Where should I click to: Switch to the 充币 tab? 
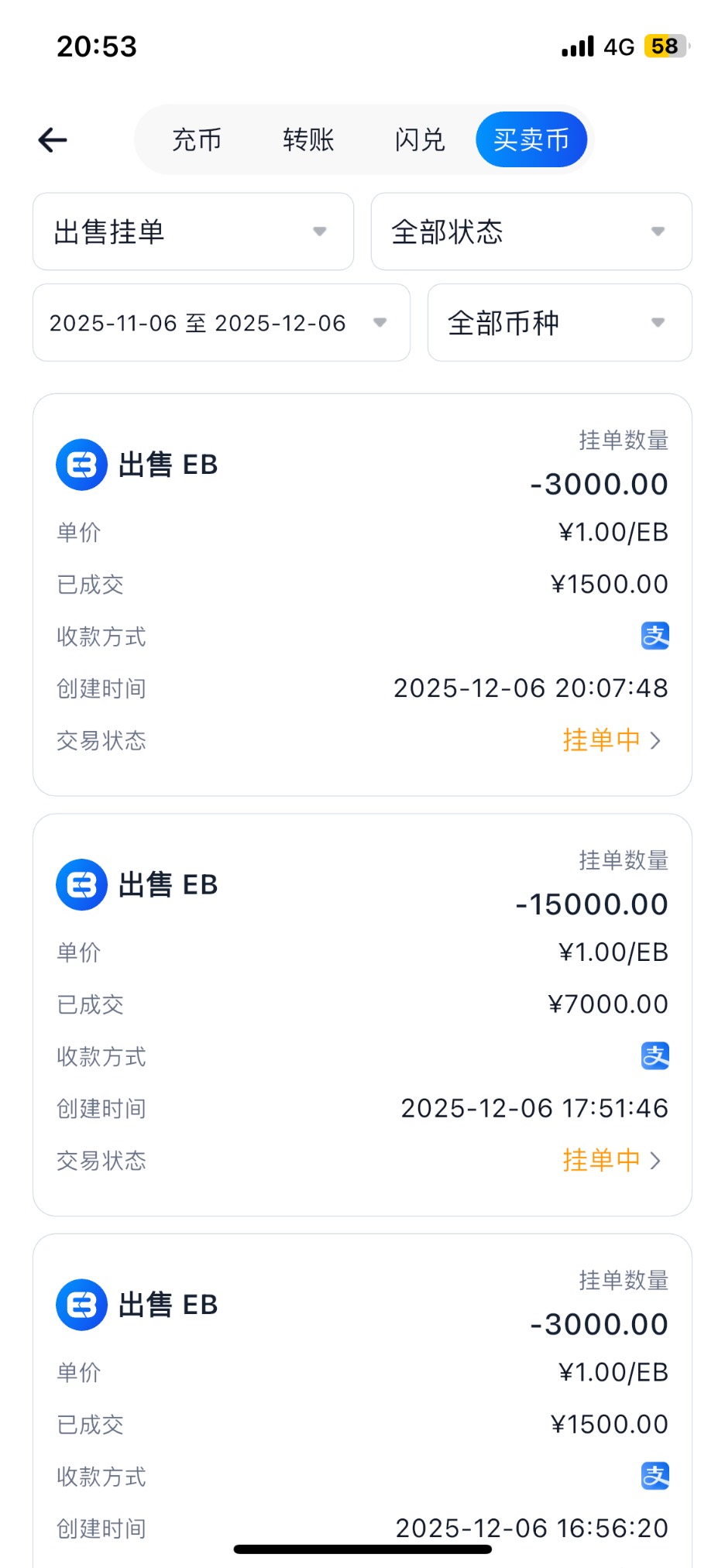click(196, 139)
